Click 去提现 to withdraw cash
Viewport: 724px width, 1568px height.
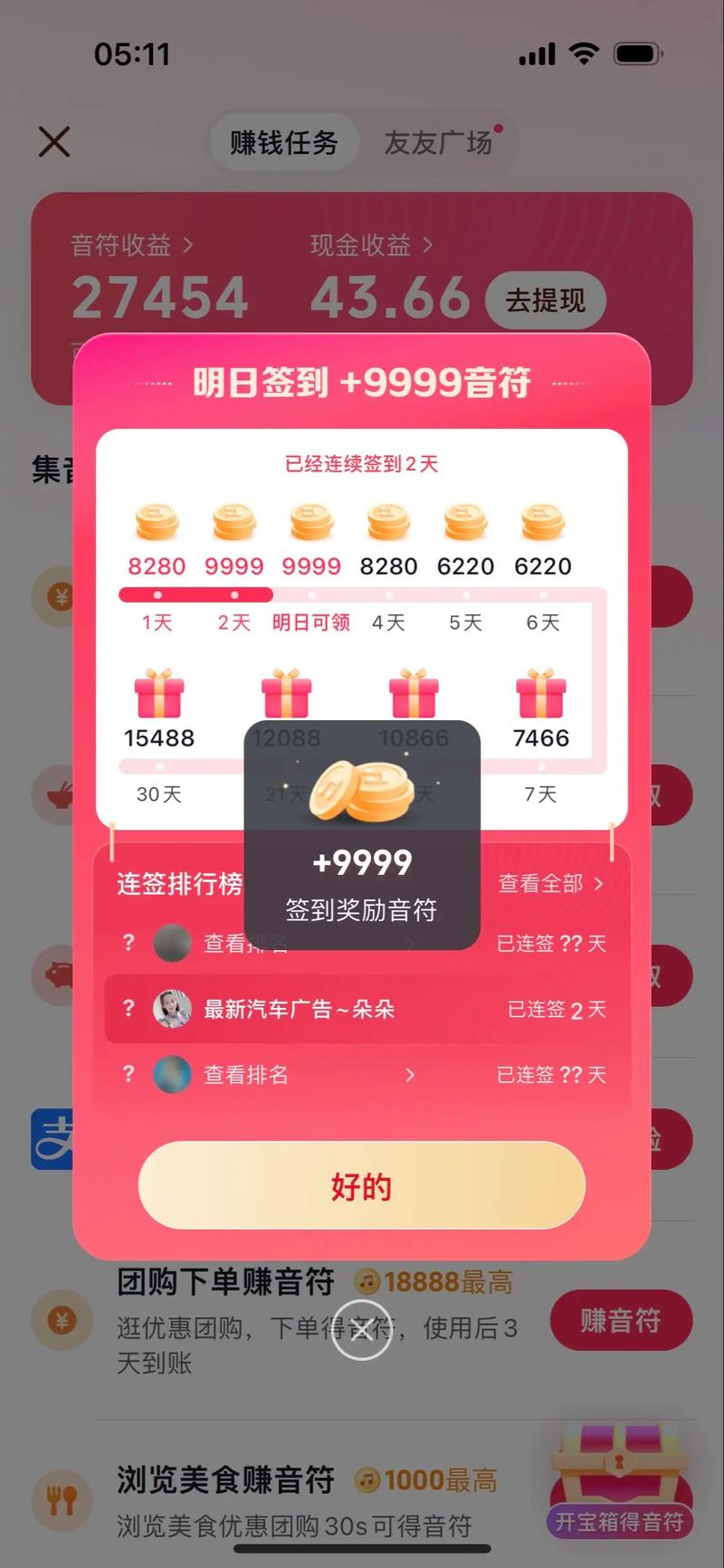pos(545,299)
